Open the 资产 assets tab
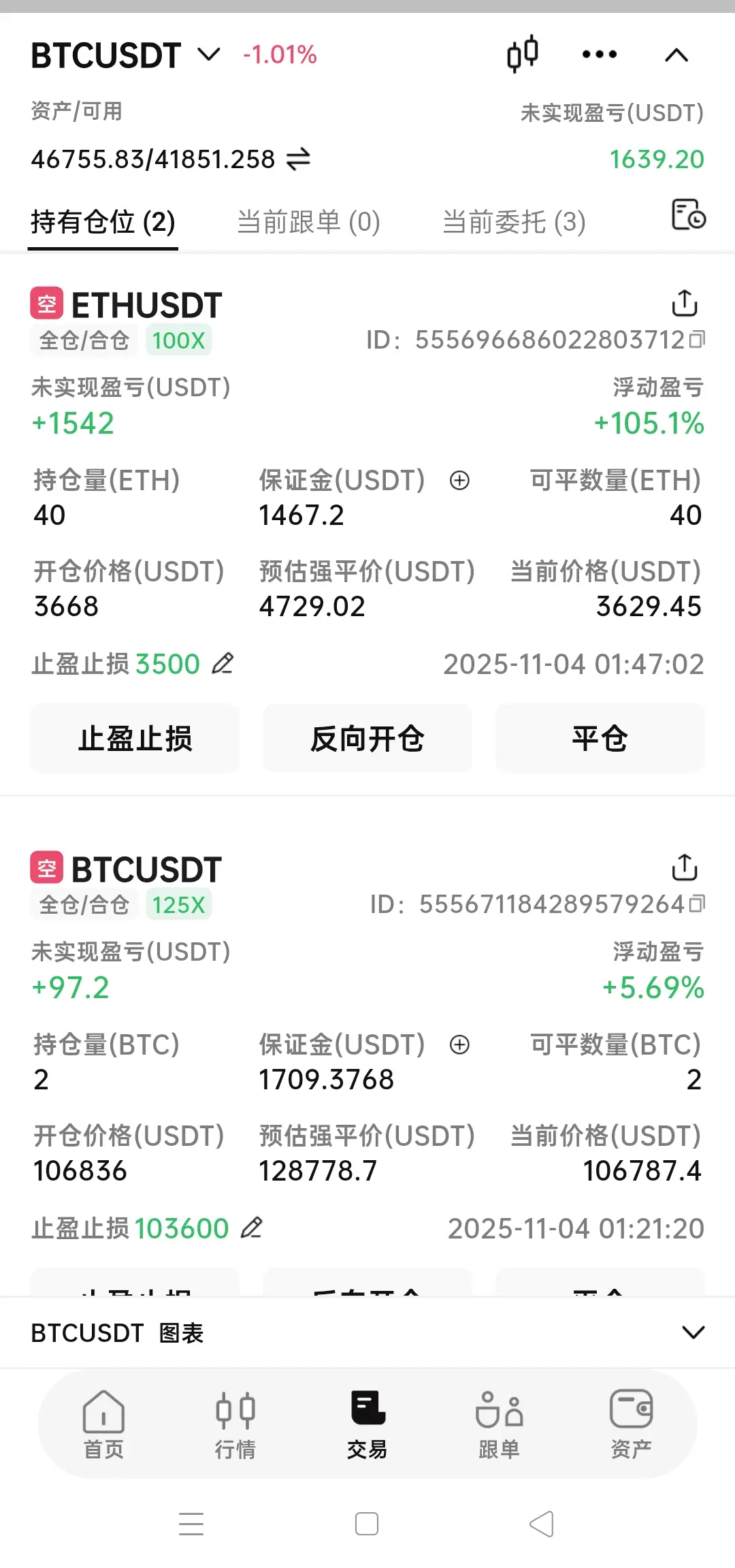735x1568 pixels. coord(631,1425)
